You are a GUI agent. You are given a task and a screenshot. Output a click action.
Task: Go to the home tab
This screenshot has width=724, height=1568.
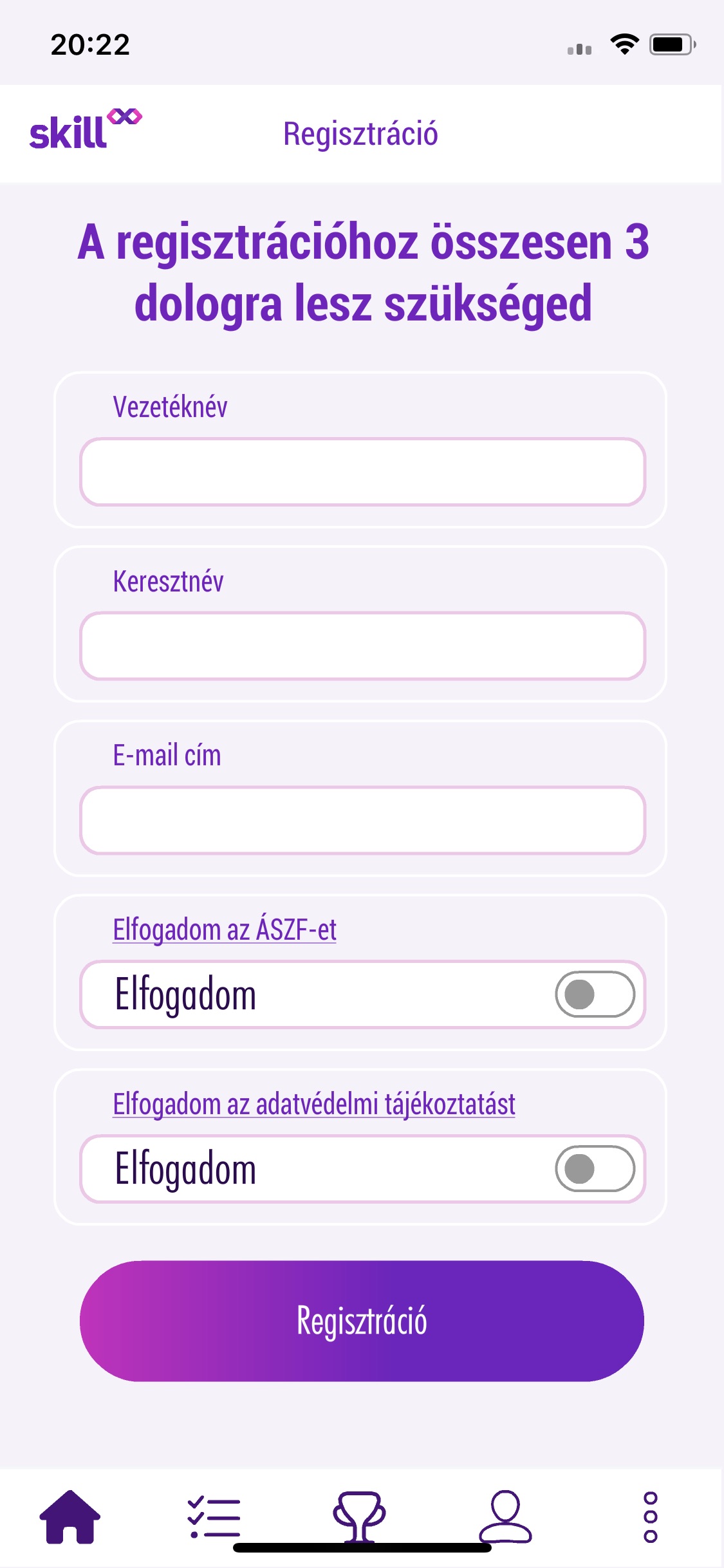70,1517
